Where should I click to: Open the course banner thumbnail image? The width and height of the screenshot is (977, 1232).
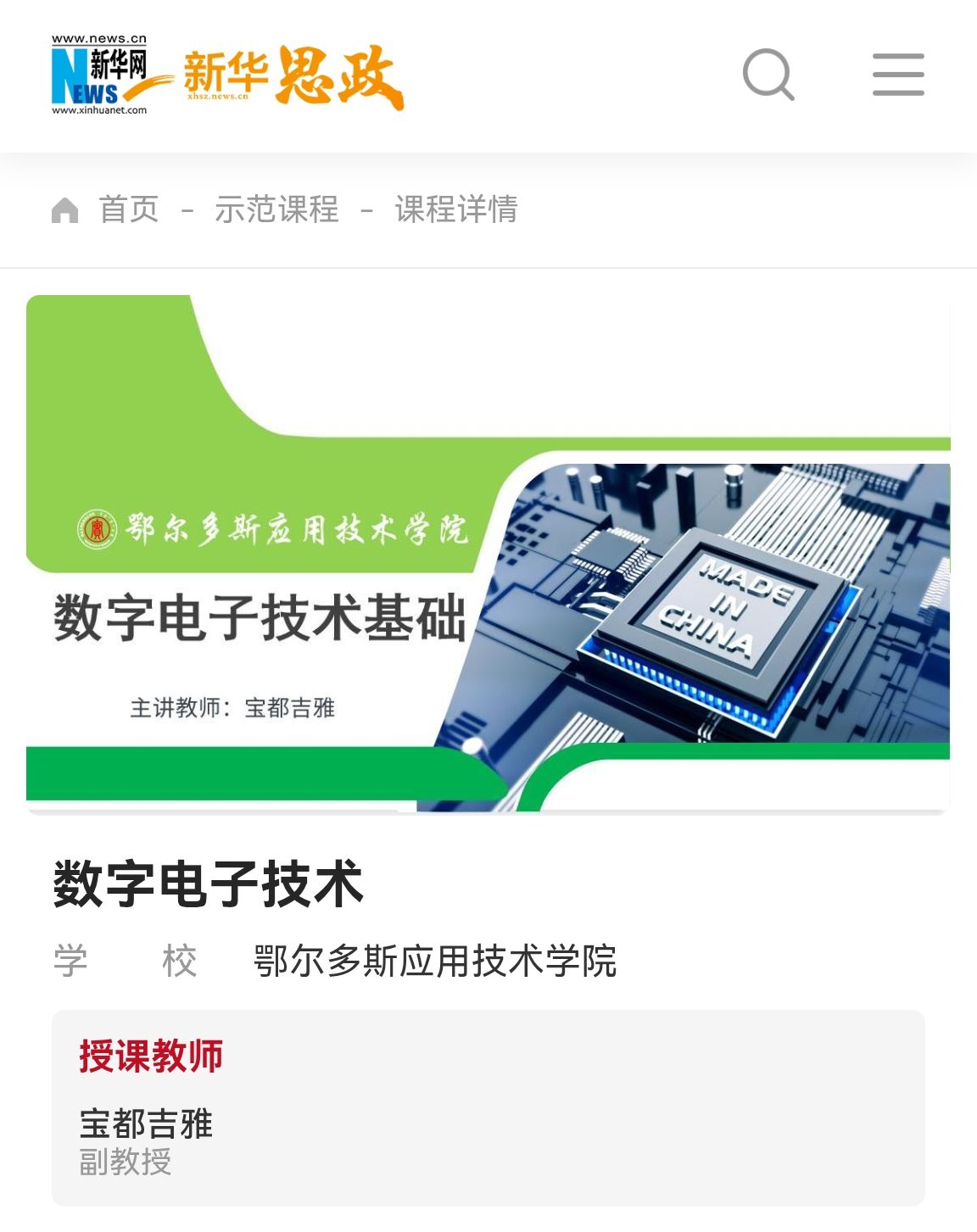coord(488,551)
